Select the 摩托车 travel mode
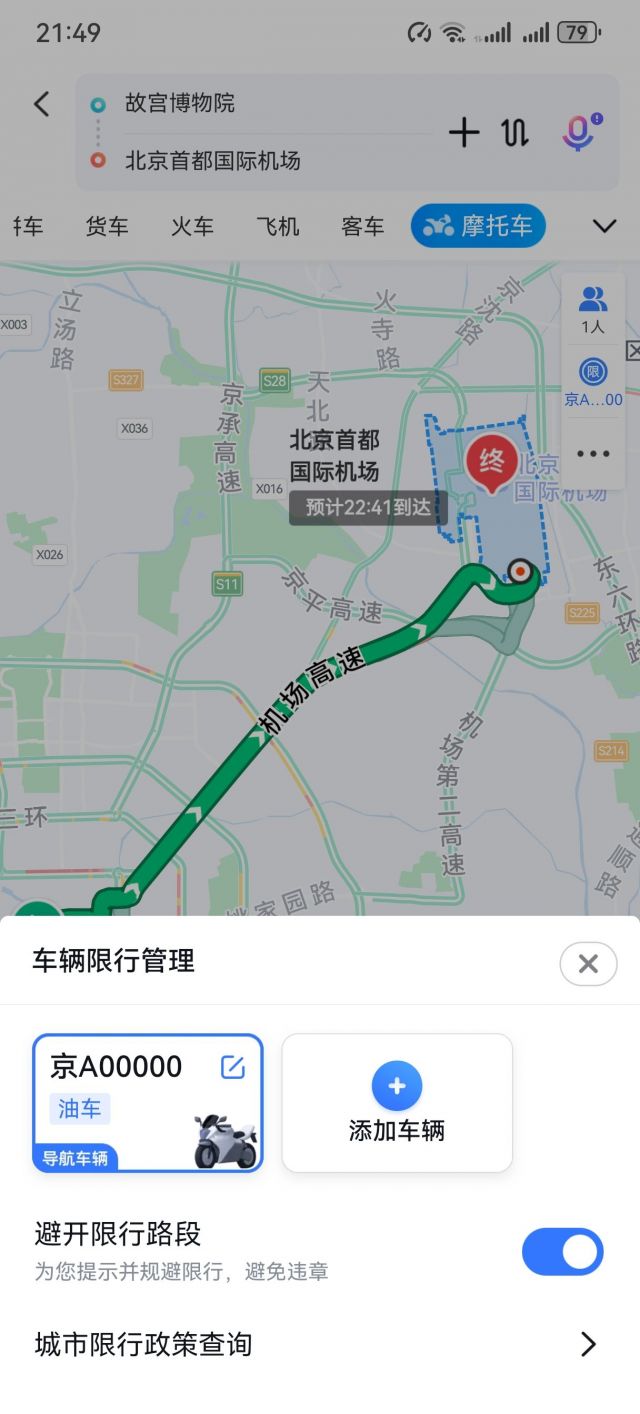This screenshot has height=1414, width=640. point(478,227)
